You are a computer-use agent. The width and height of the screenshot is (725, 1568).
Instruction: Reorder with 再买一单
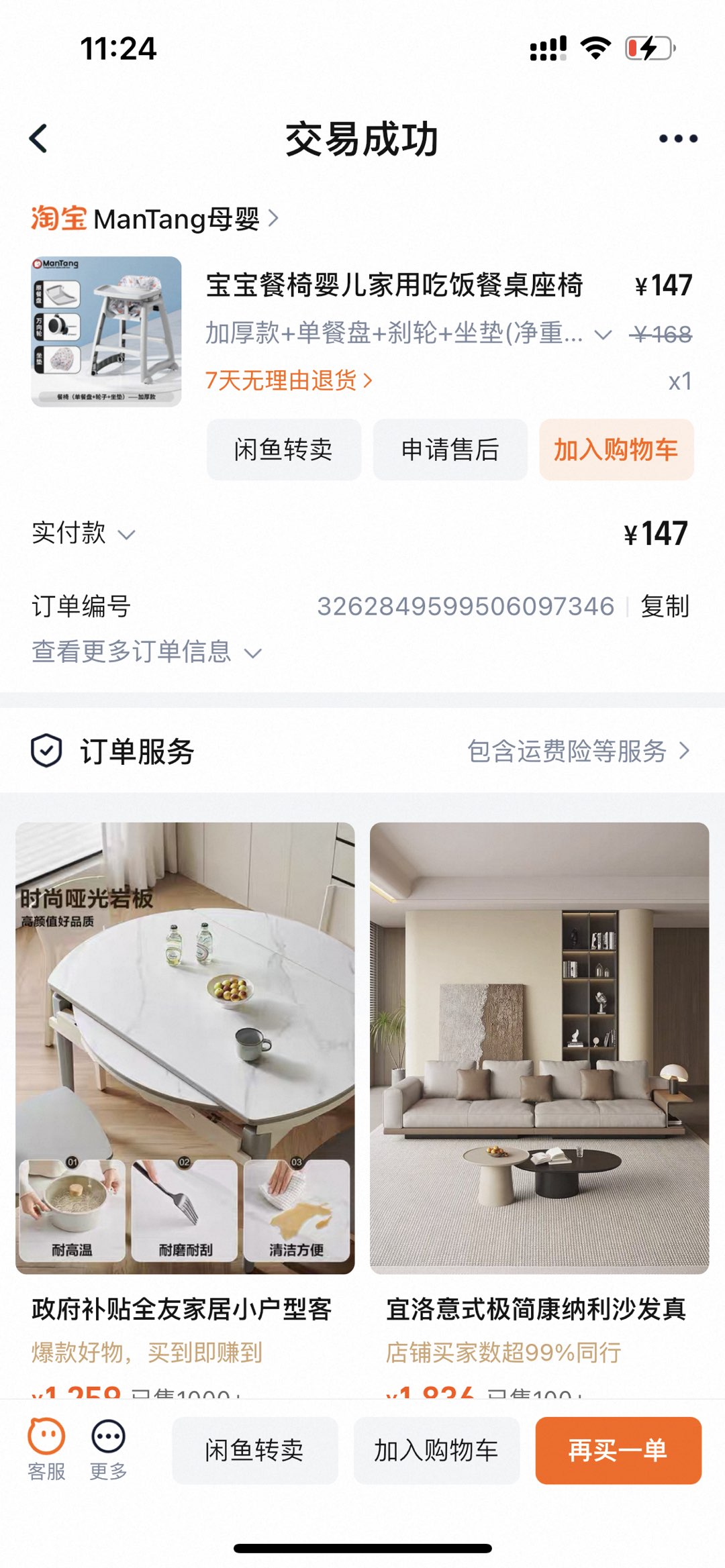pos(618,1450)
